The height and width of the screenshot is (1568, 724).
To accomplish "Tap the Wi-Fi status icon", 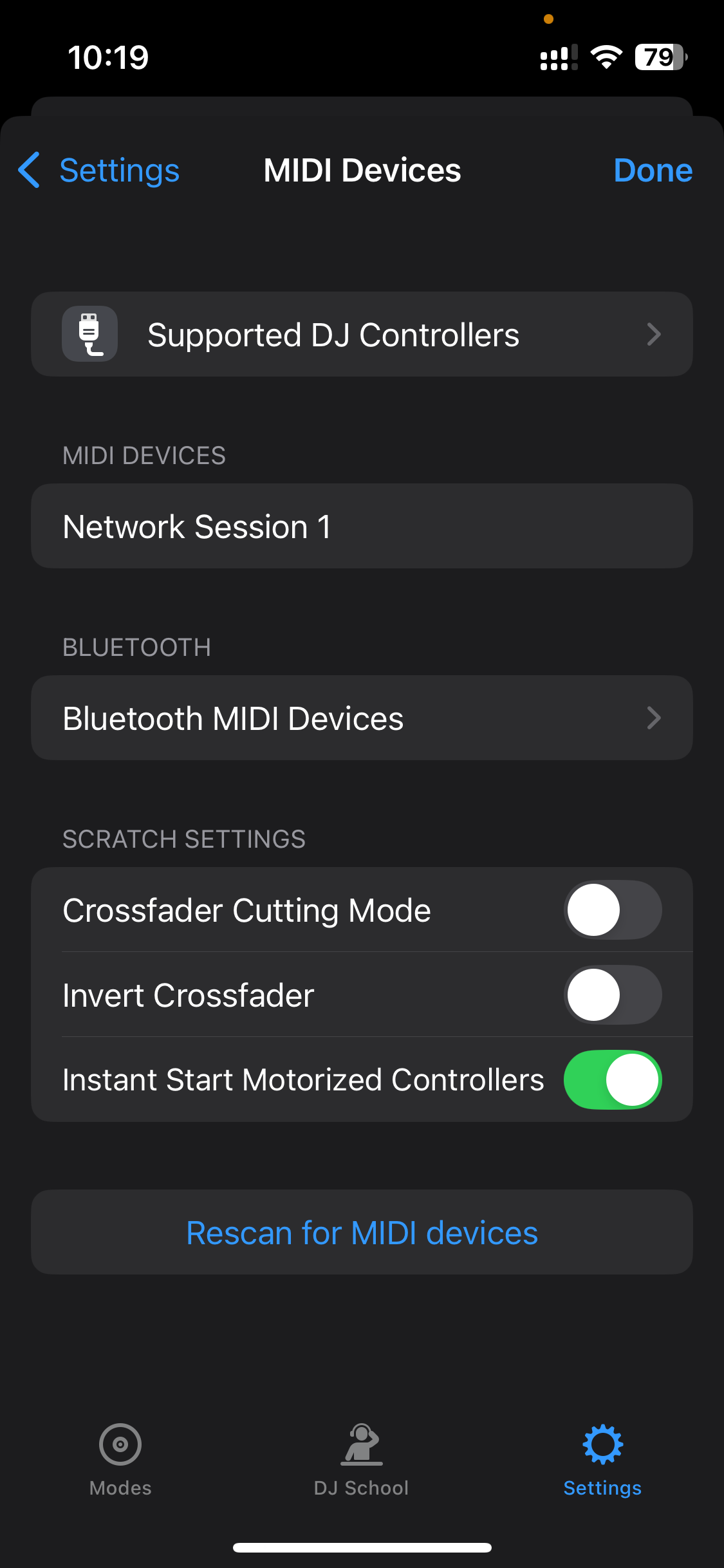I will [x=605, y=58].
